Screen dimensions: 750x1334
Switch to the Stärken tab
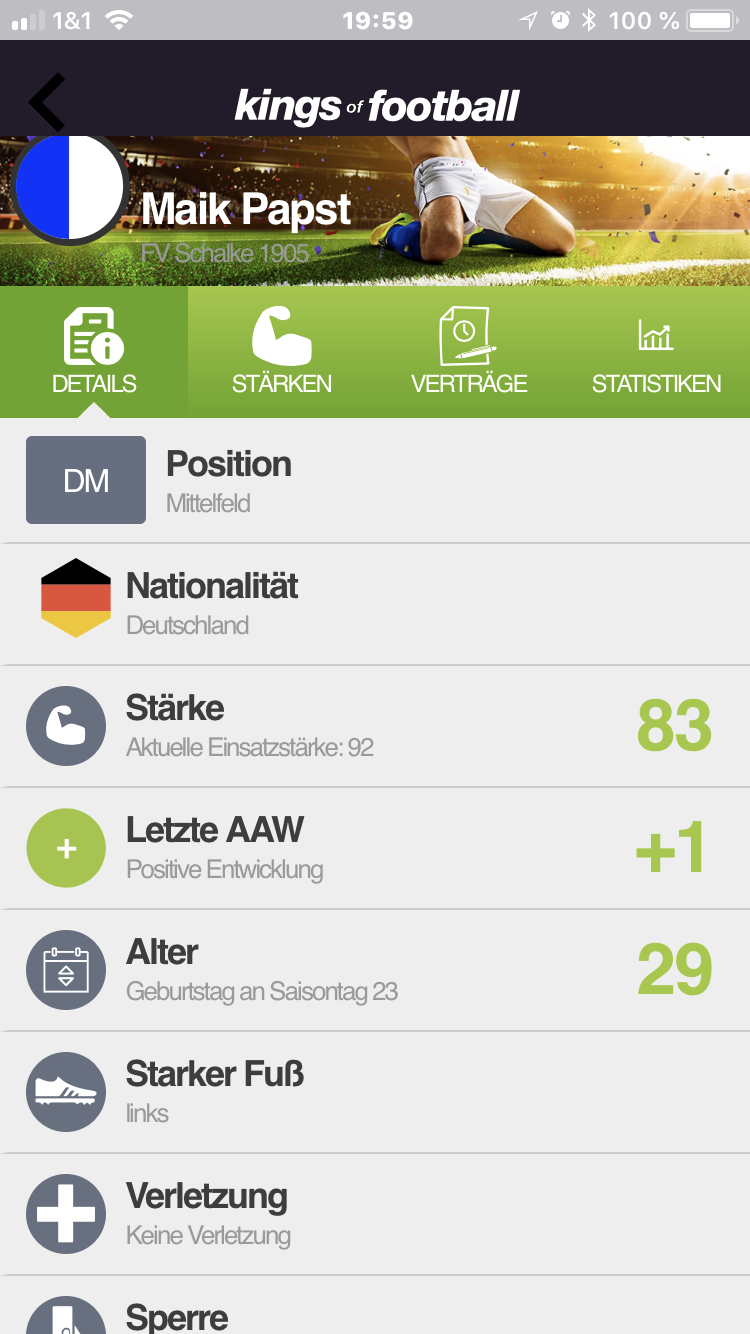281,352
